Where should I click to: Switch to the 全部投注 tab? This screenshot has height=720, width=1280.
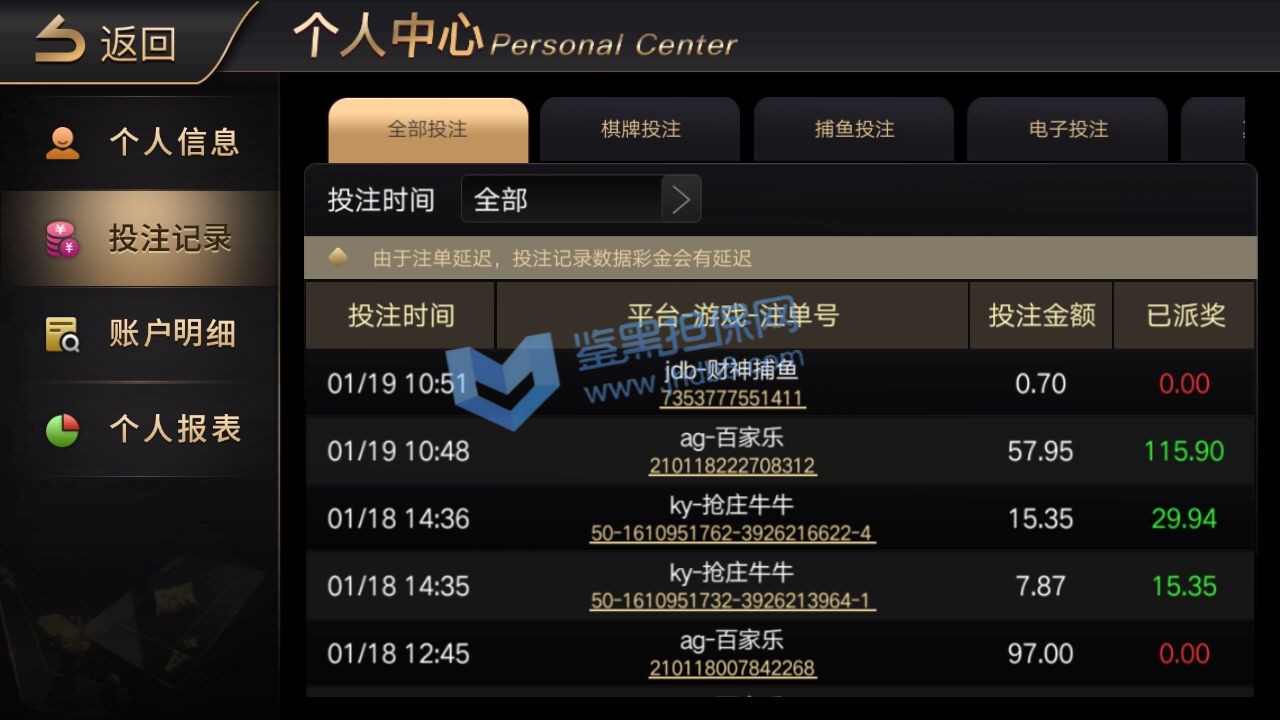coord(427,130)
